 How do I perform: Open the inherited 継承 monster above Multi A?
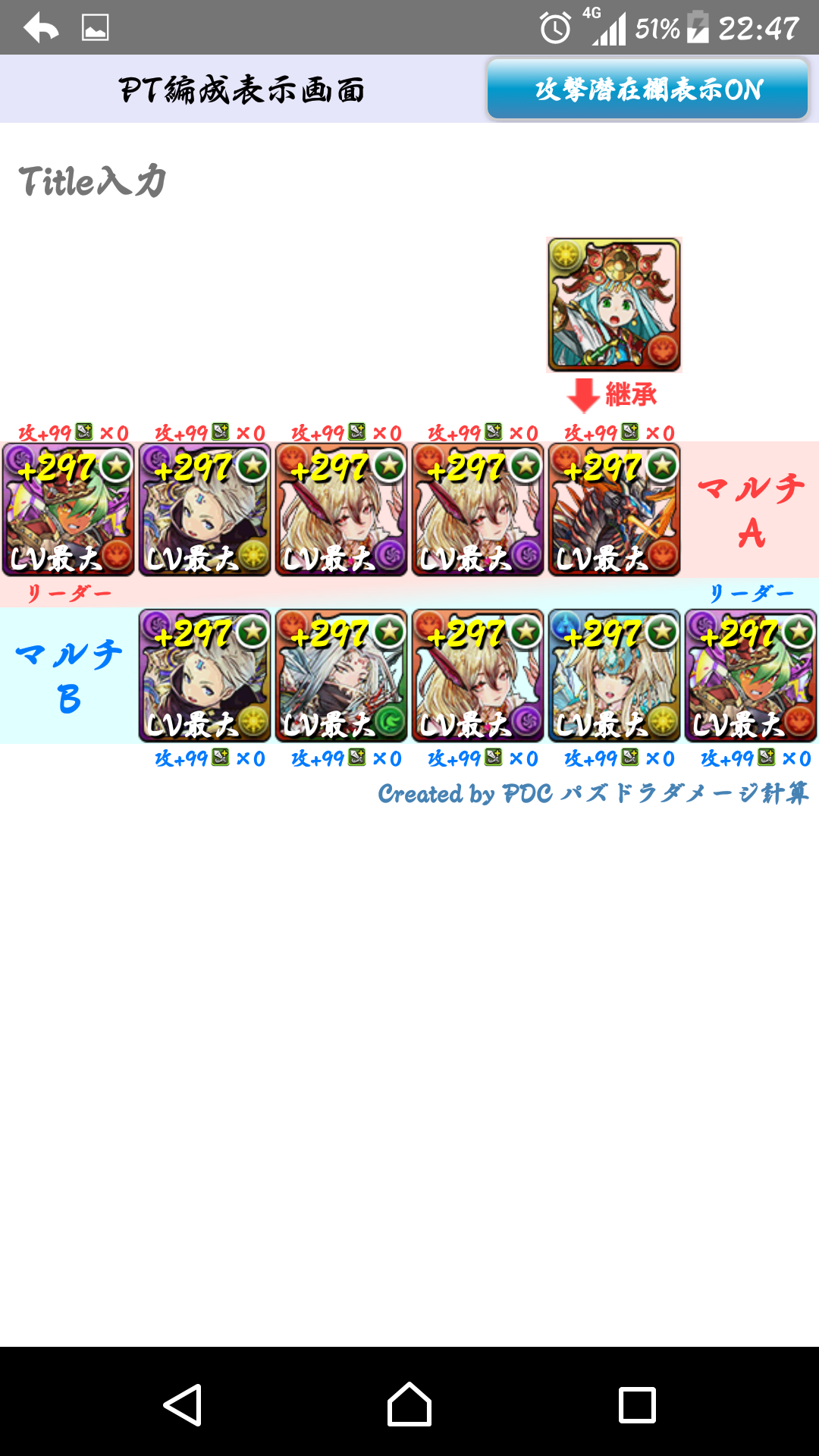[614, 304]
